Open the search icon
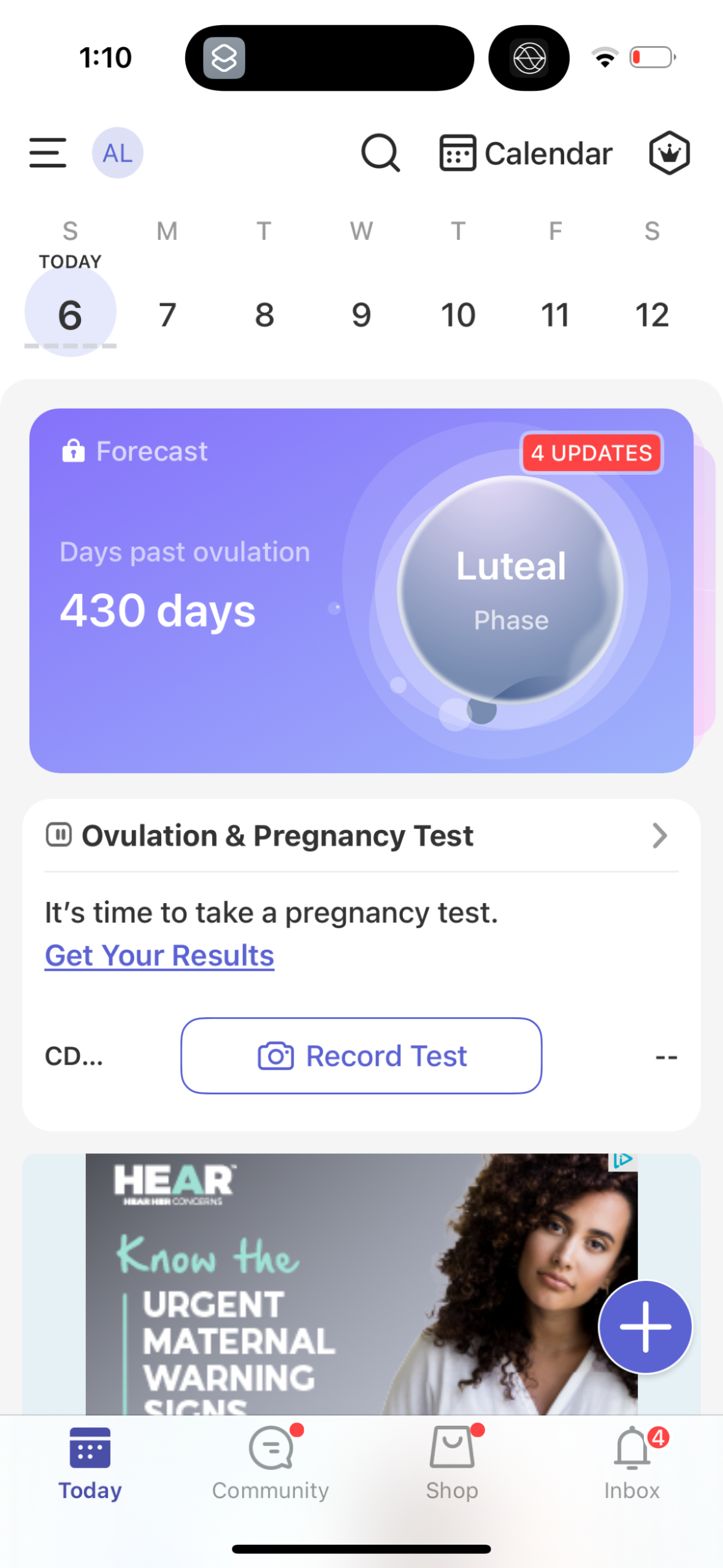The image size is (723, 1568). [x=381, y=153]
